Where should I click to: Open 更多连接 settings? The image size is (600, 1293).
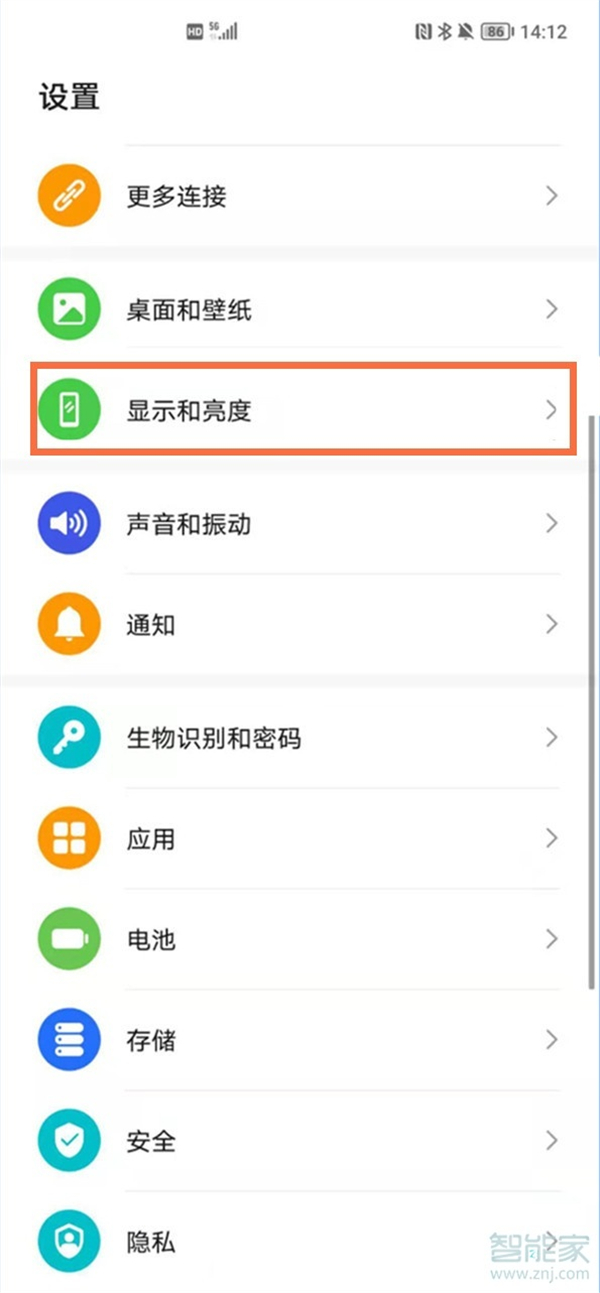300,196
